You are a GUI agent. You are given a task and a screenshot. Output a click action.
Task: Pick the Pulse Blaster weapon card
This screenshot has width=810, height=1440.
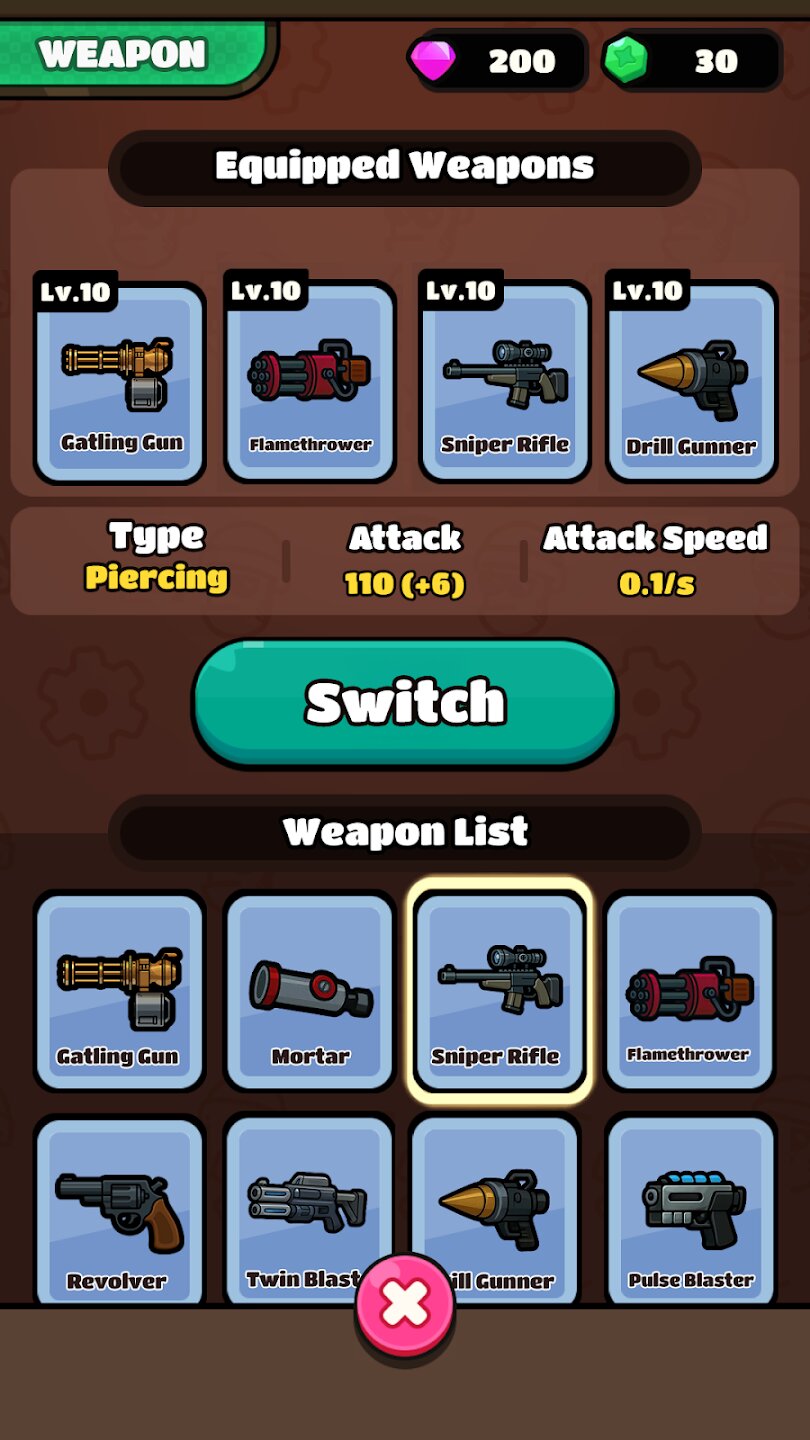pos(691,1210)
